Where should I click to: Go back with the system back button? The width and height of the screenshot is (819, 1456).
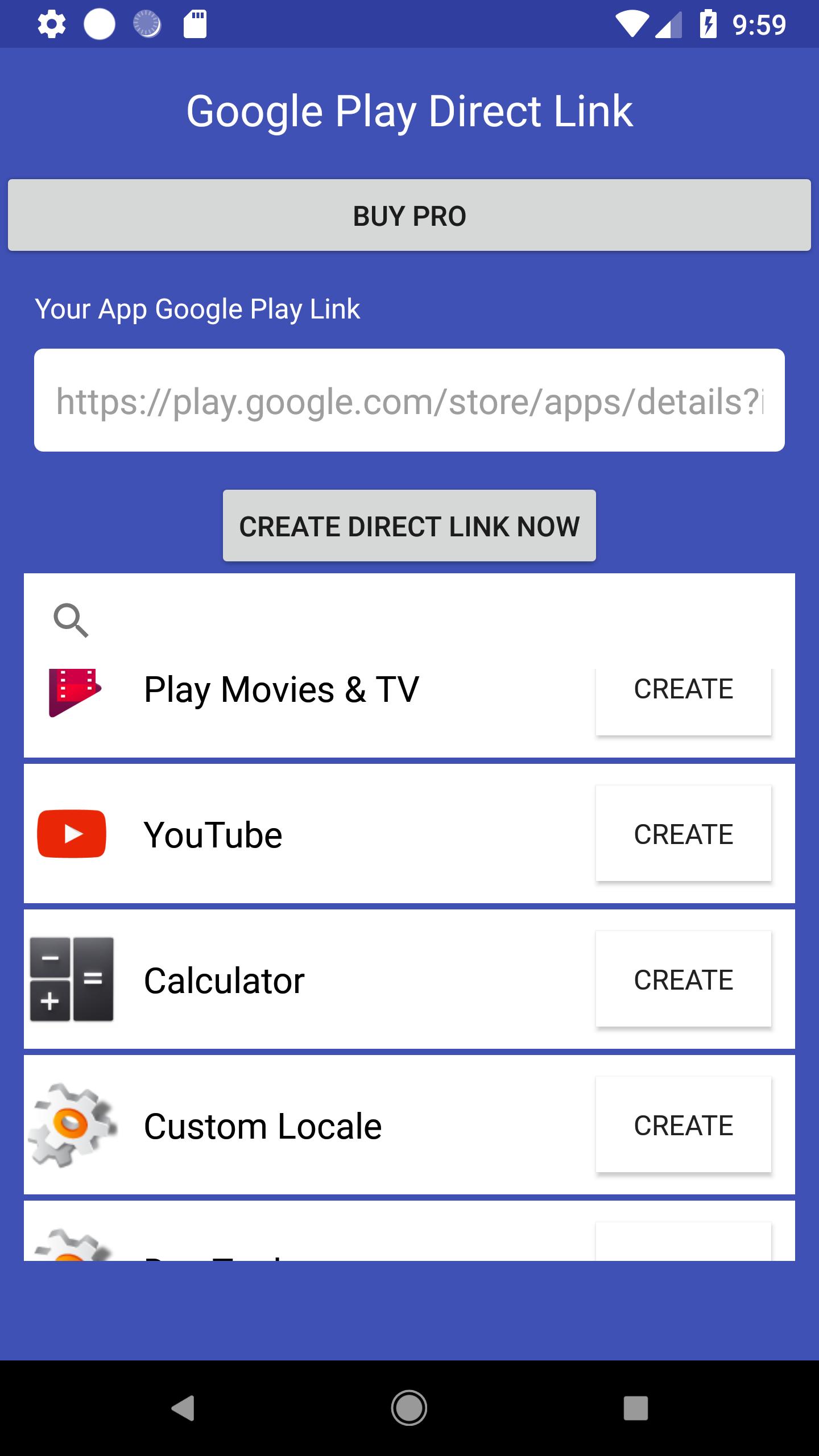[183, 1408]
